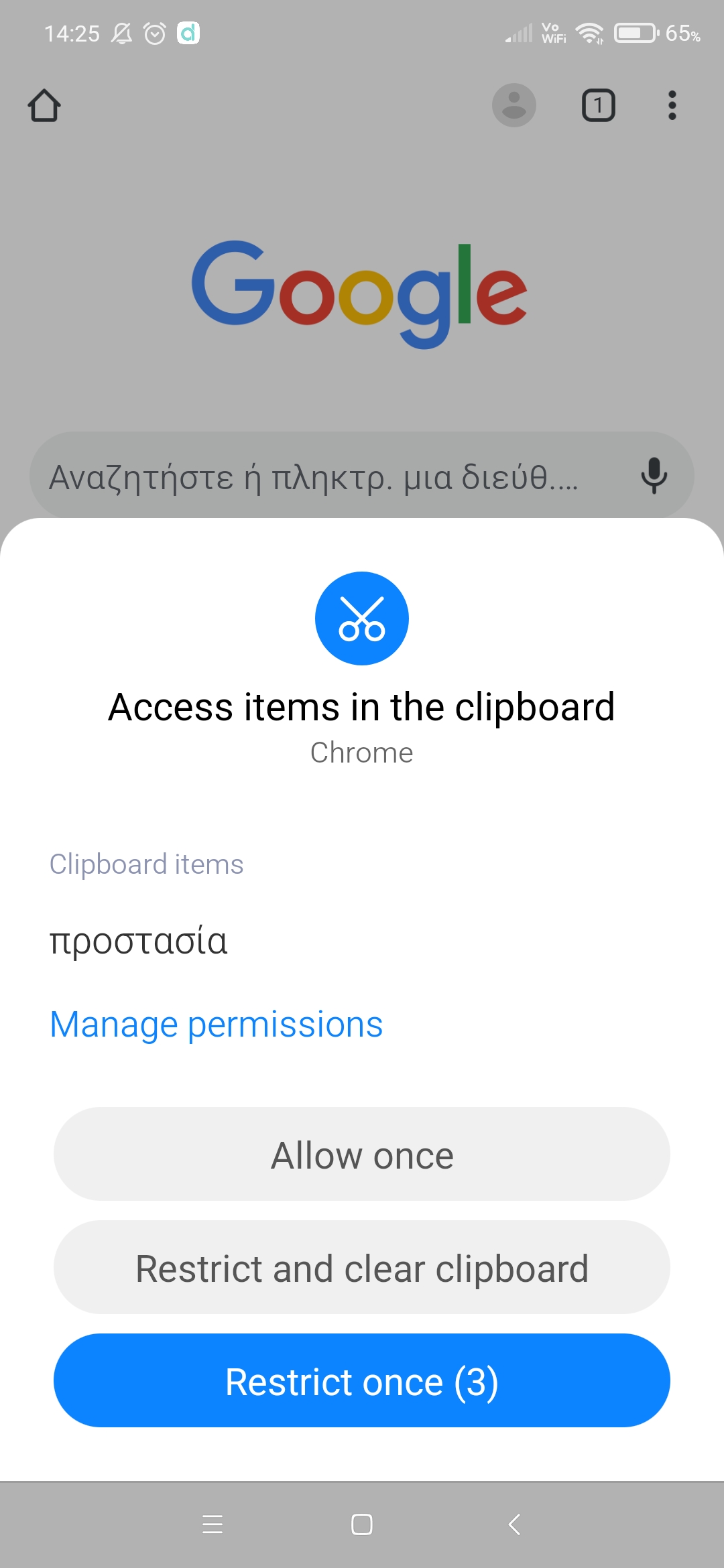The image size is (724, 1568).
Task: Choose Restrict and clear clipboard
Action: click(x=362, y=1268)
